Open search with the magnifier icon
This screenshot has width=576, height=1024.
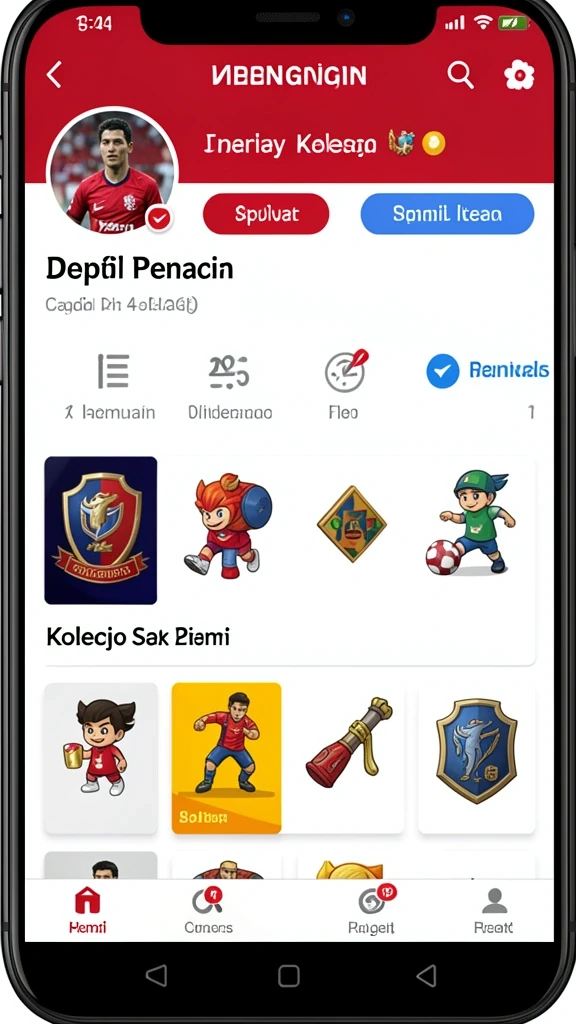pos(460,76)
